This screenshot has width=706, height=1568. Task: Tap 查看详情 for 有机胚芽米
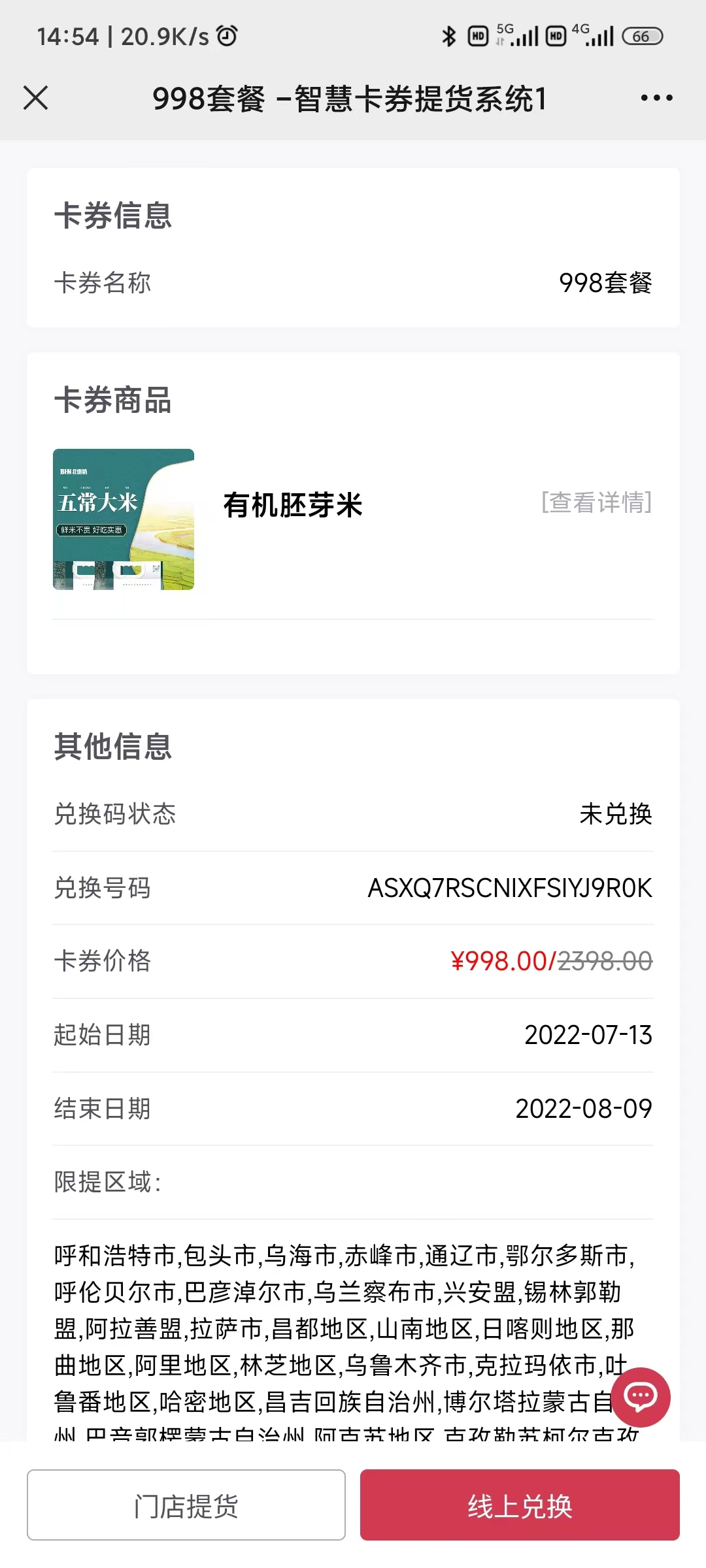click(x=596, y=502)
